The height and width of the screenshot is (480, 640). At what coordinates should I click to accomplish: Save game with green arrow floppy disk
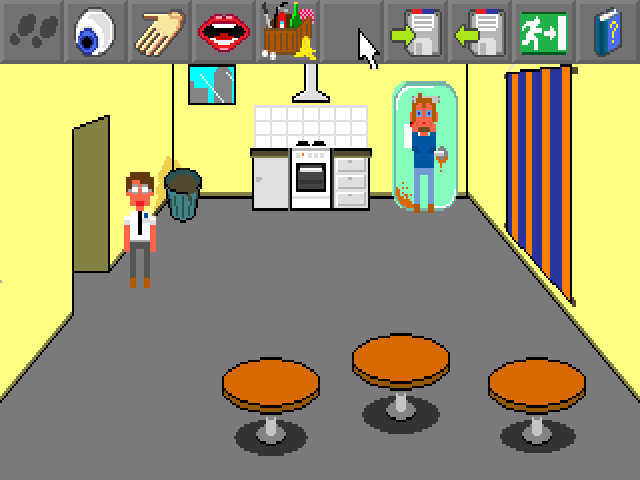[415, 31]
